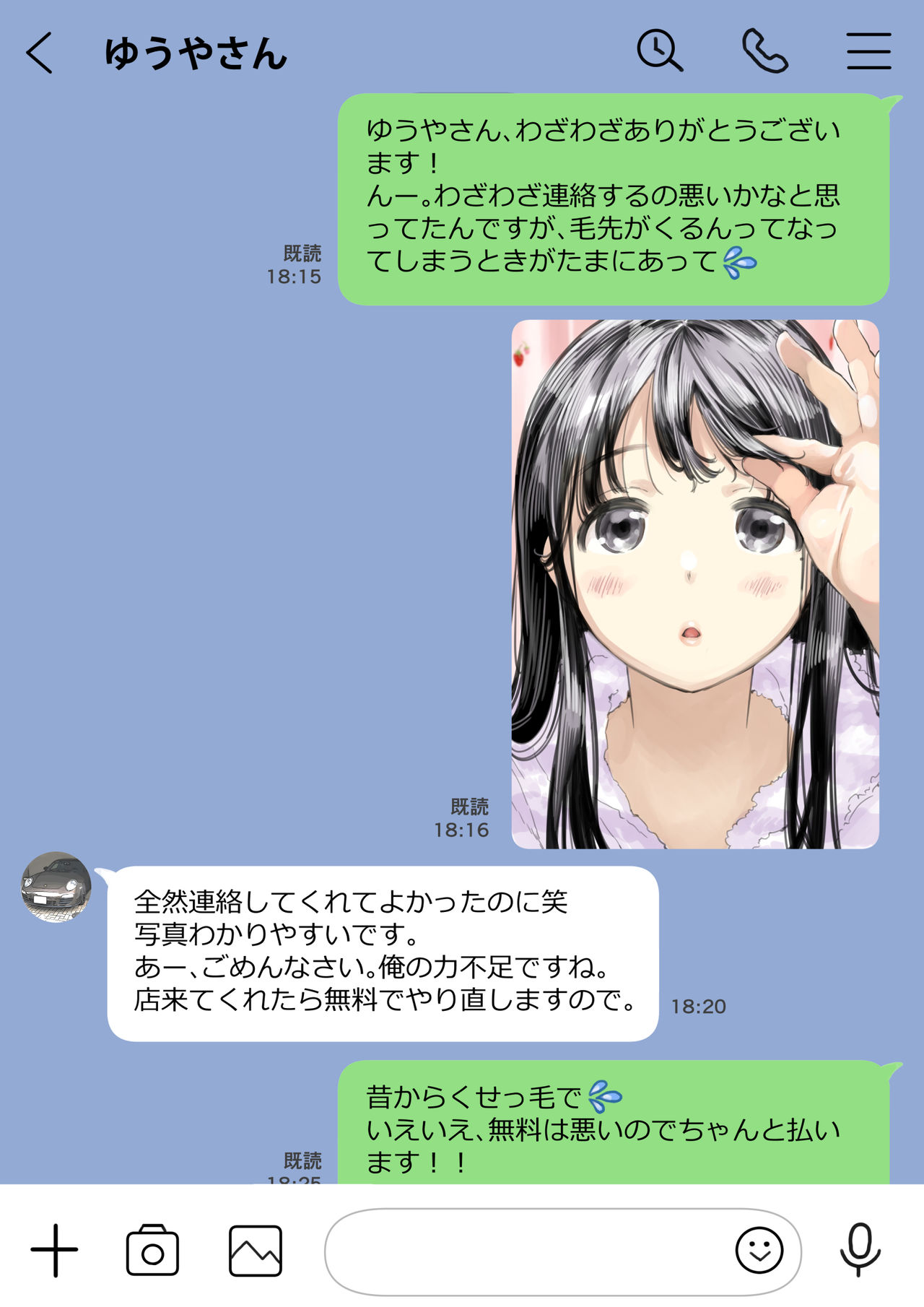Search messages in this chat
924x1307 pixels.
659,51
